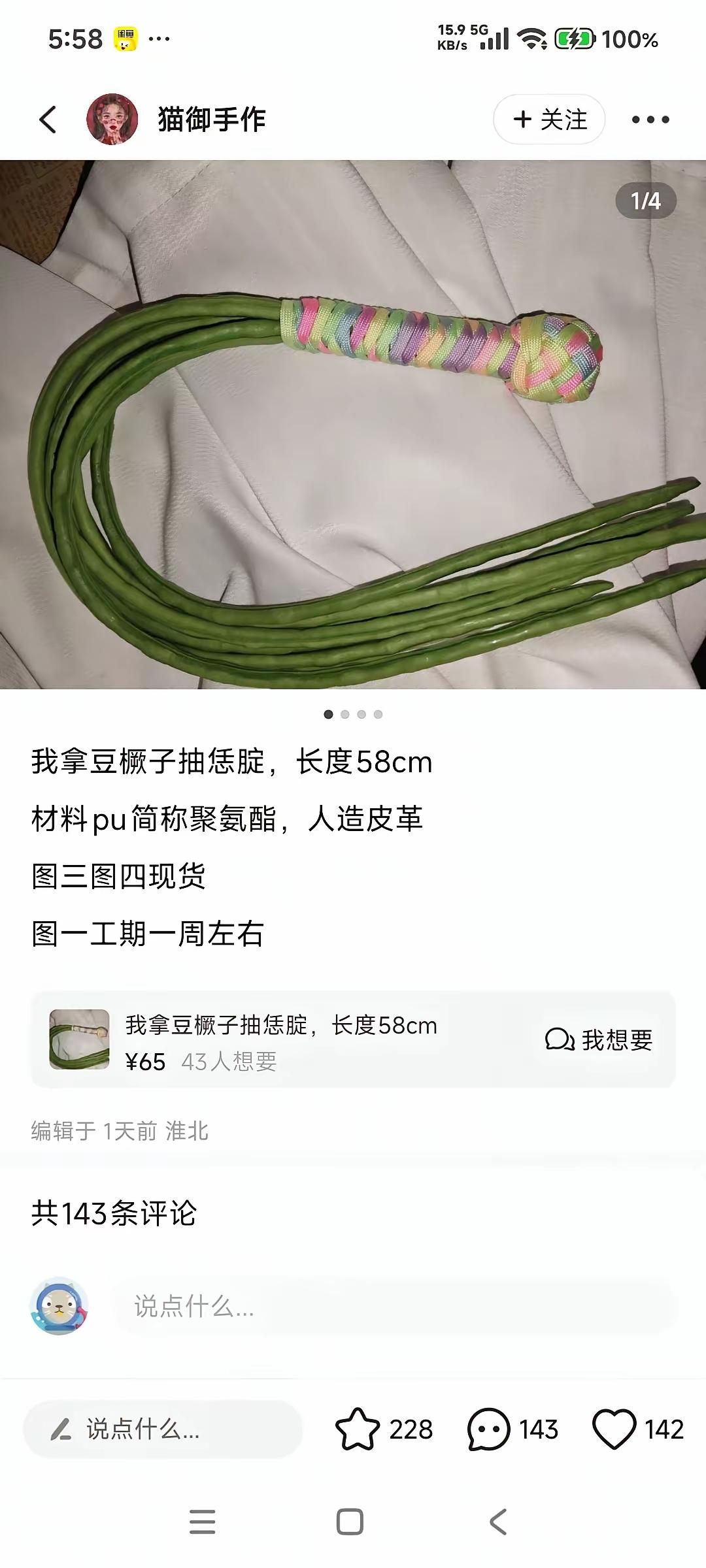Screen dimensions: 706x1568
Task: Open the seller avatar of 猫御手作
Action: 112,120
